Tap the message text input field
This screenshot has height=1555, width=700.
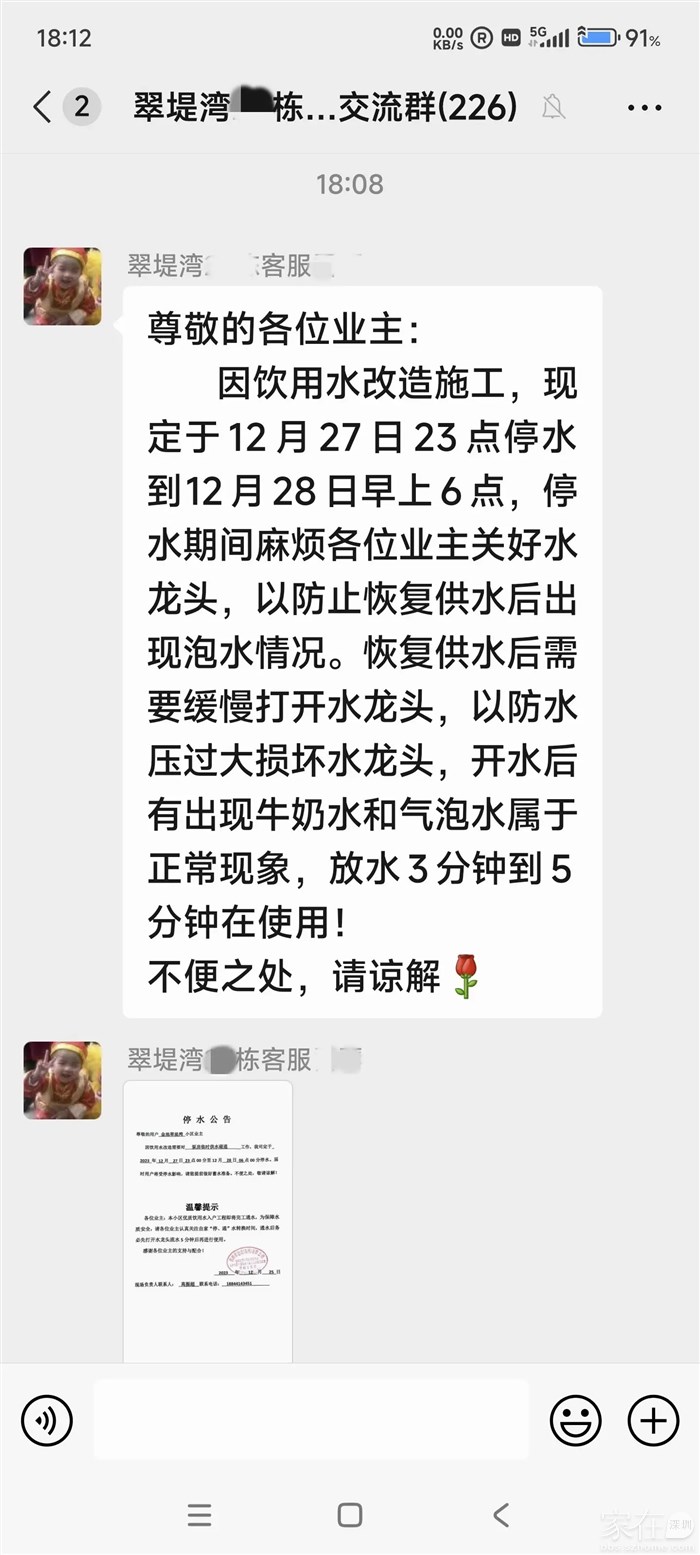click(310, 1419)
